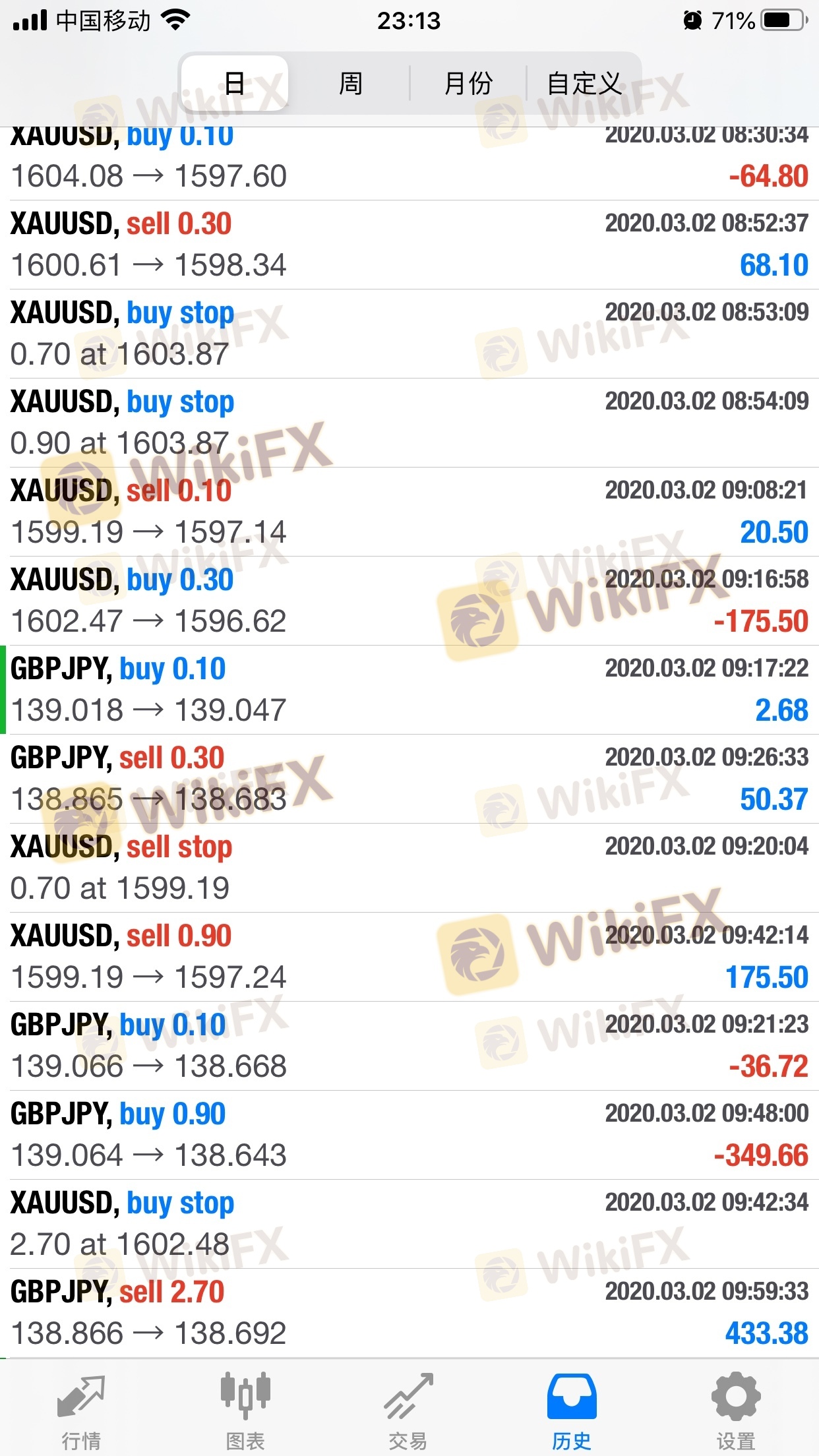This screenshot has width=819, height=1456.
Task: Open GBPJPY sell 2.70 trade with profit 433.38
Action: point(409,1313)
